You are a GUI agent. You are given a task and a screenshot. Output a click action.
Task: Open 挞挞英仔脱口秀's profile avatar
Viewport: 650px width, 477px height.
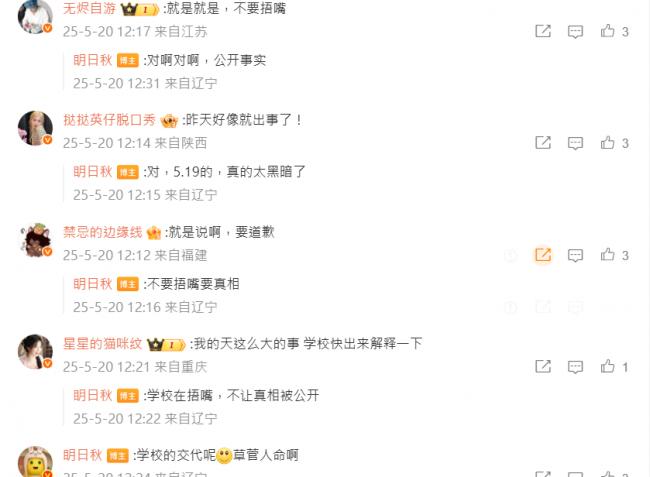tap(35, 129)
